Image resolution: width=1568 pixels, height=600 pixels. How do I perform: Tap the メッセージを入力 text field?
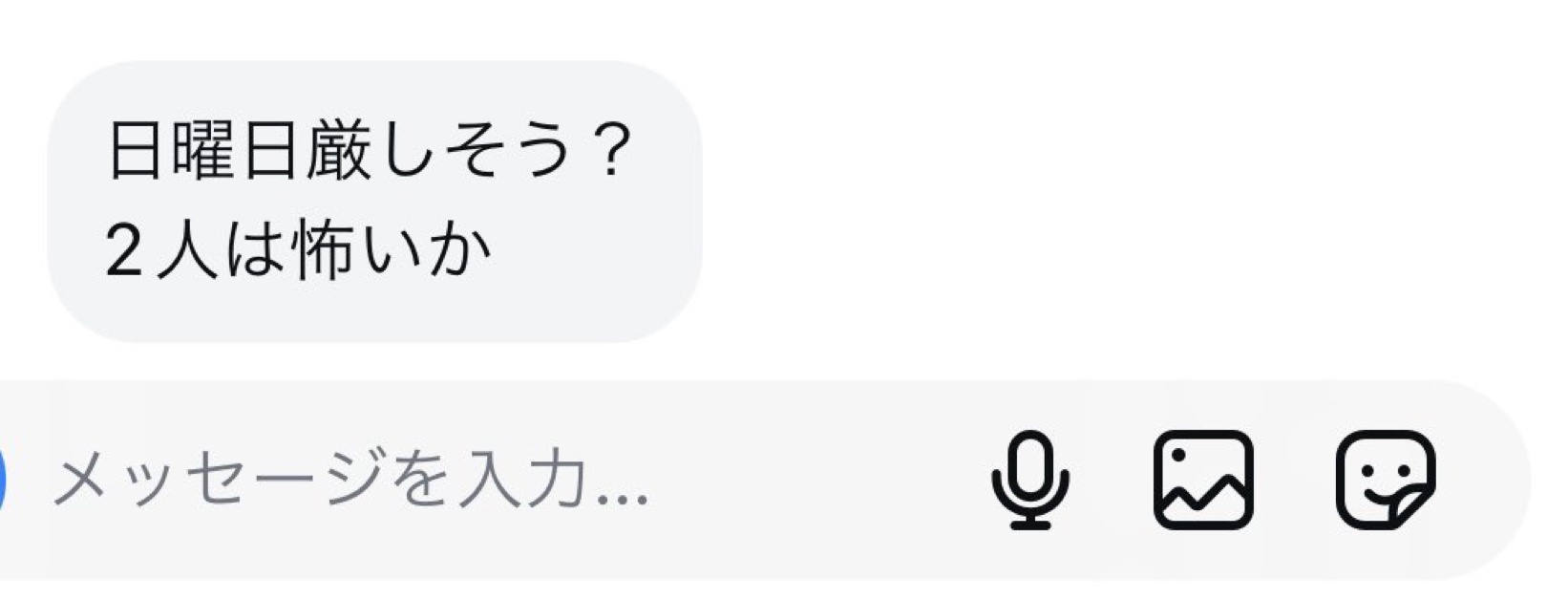pyautogui.click(x=477, y=481)
